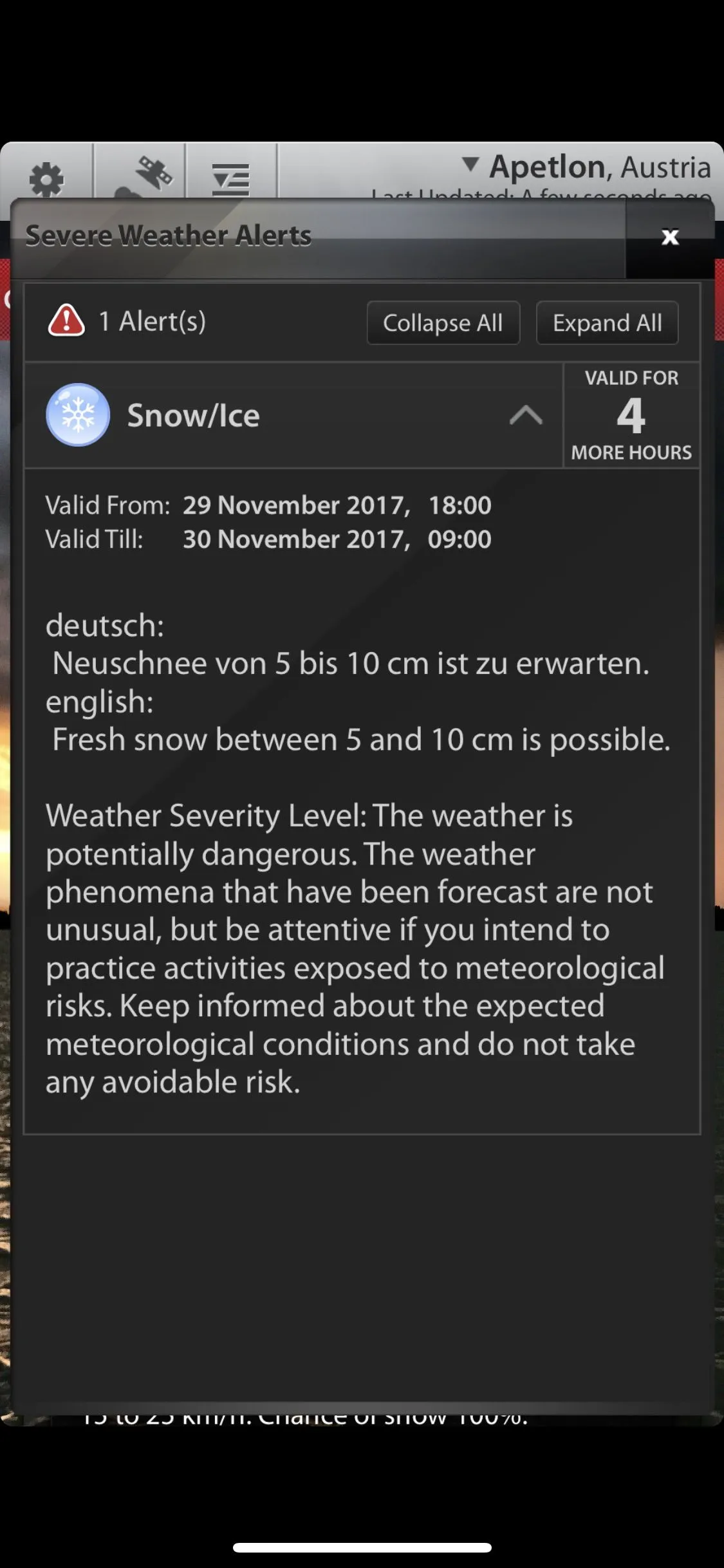
Task: Close the Severe Weather Alerts dialog
Action: pyautogui.click(x=670, y=238)
